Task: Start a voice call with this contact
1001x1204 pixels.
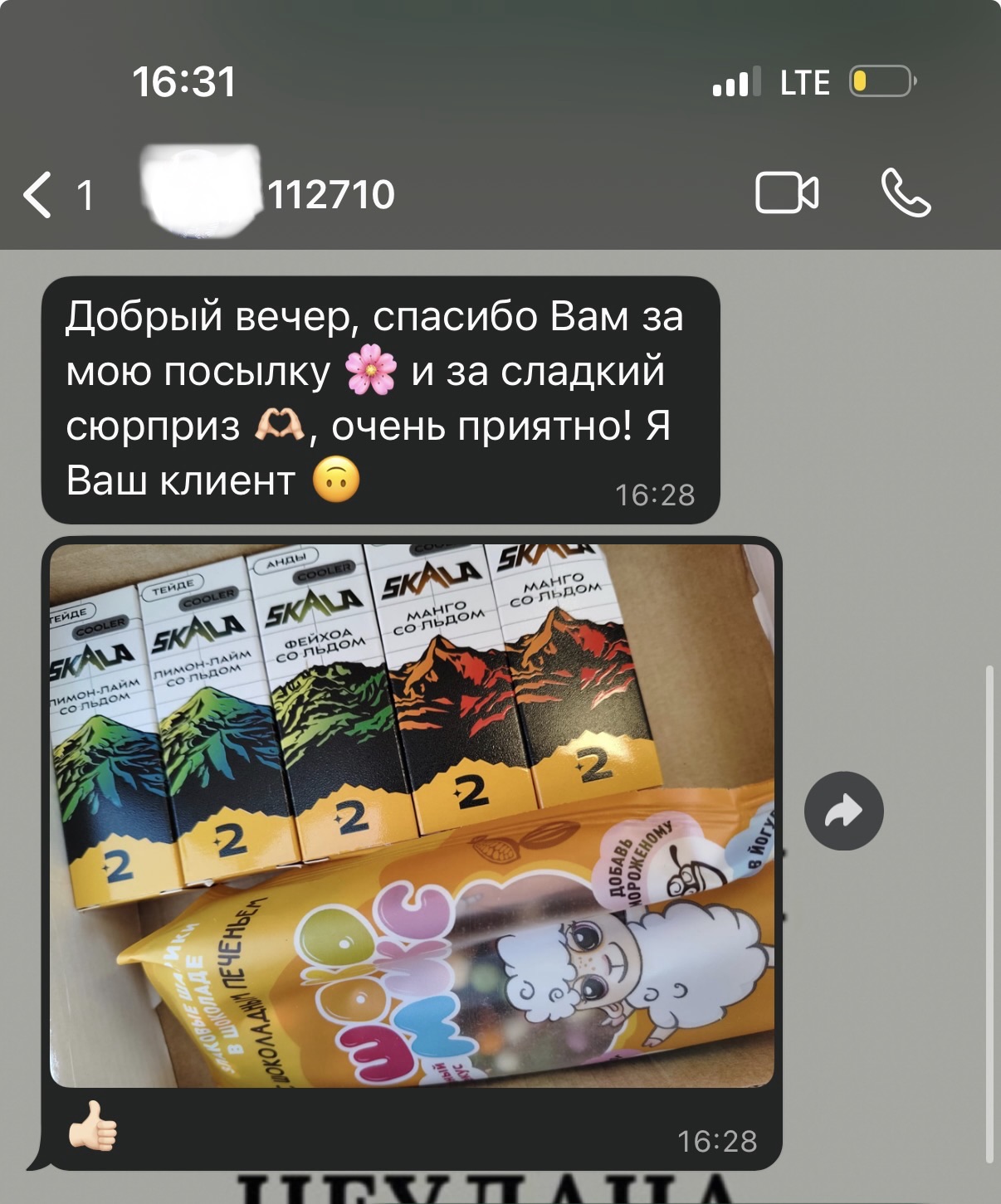Action: pyautogui.click(x=906, y=193)
